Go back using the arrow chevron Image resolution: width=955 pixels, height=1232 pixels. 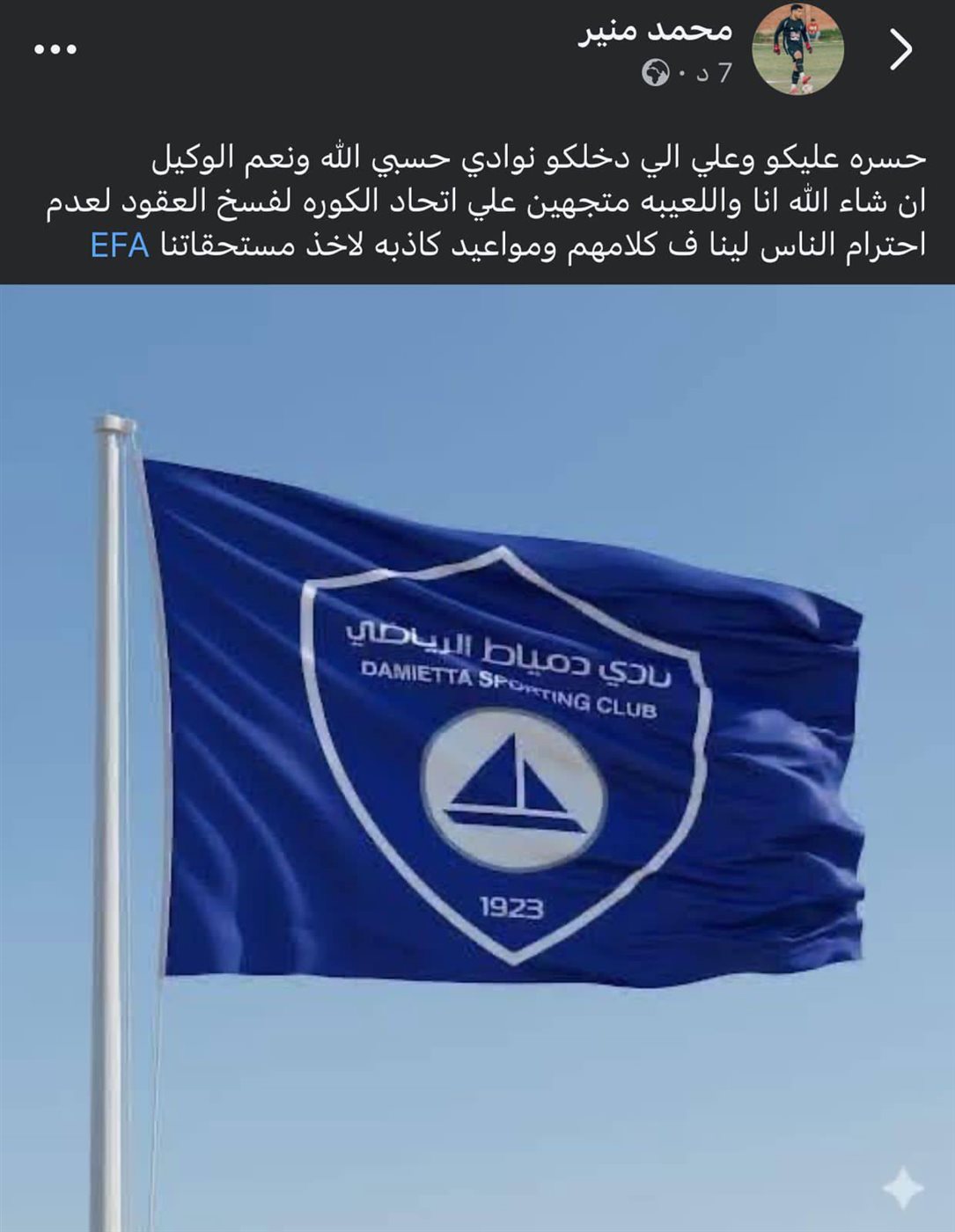pos(901,50)
